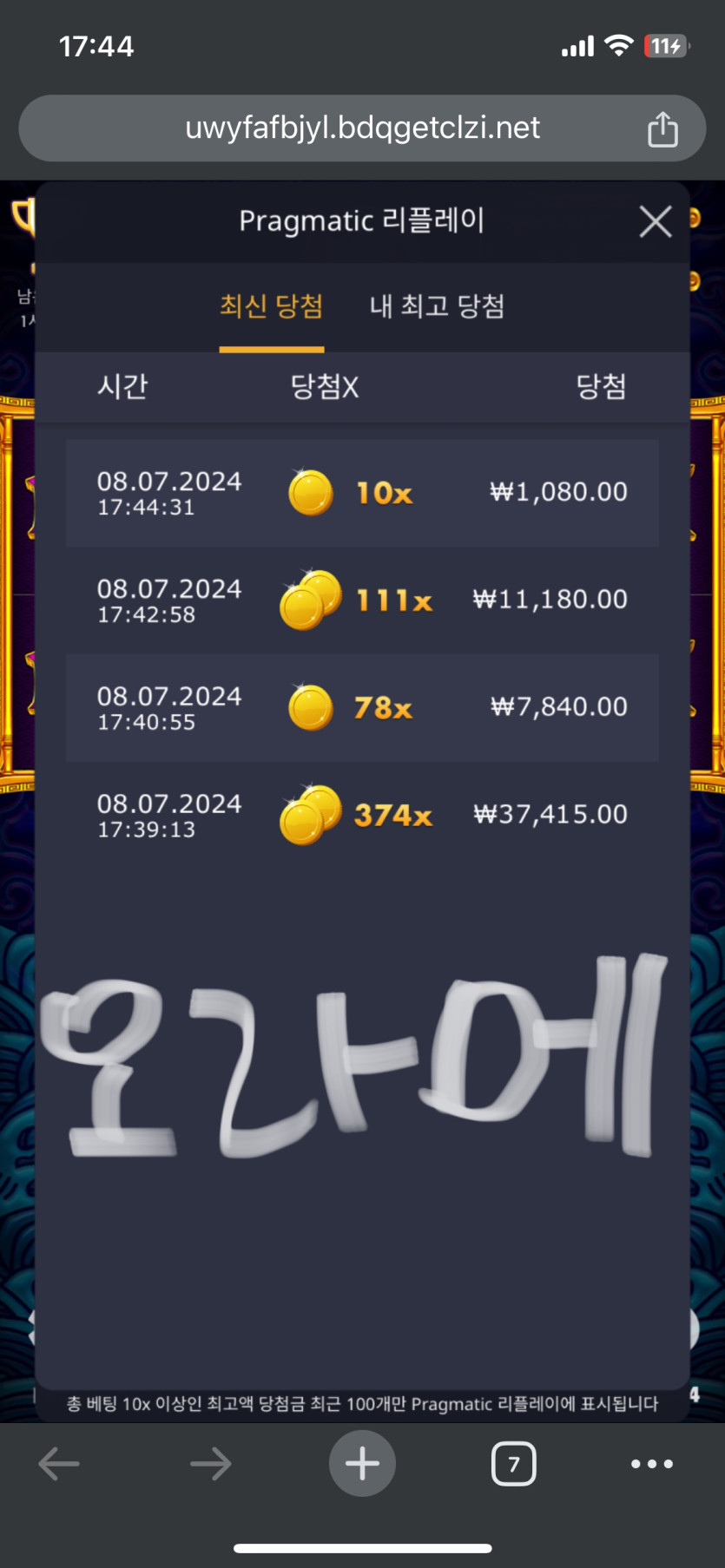
Task: View the 78x win replay from 17:40:55
Action: pyautogui.click(x=362, y=708)
